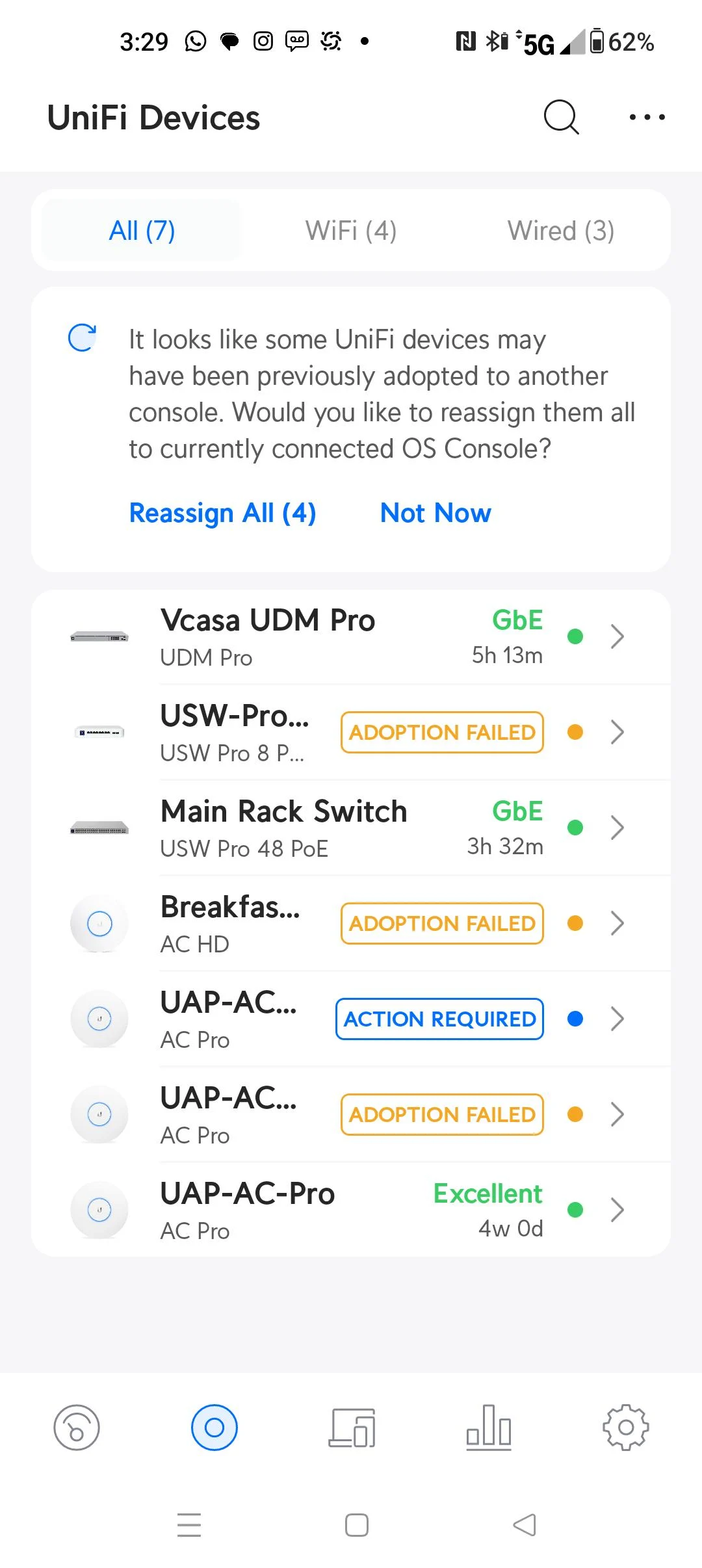
Task: View Clients via the bottom navigation icon
Action: tap(351, 1428)
